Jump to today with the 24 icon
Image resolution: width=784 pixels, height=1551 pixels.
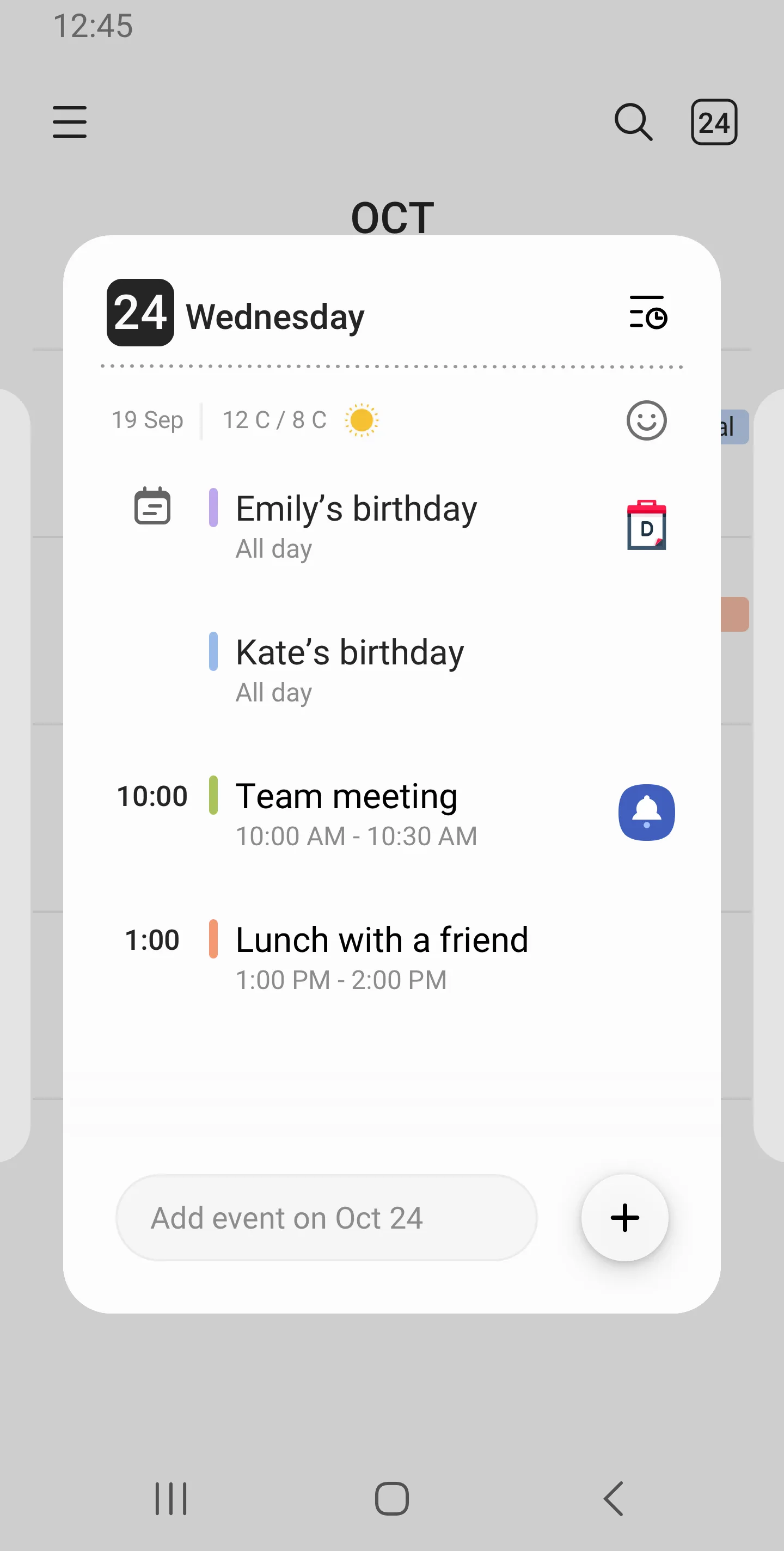[x=714, y=122]
